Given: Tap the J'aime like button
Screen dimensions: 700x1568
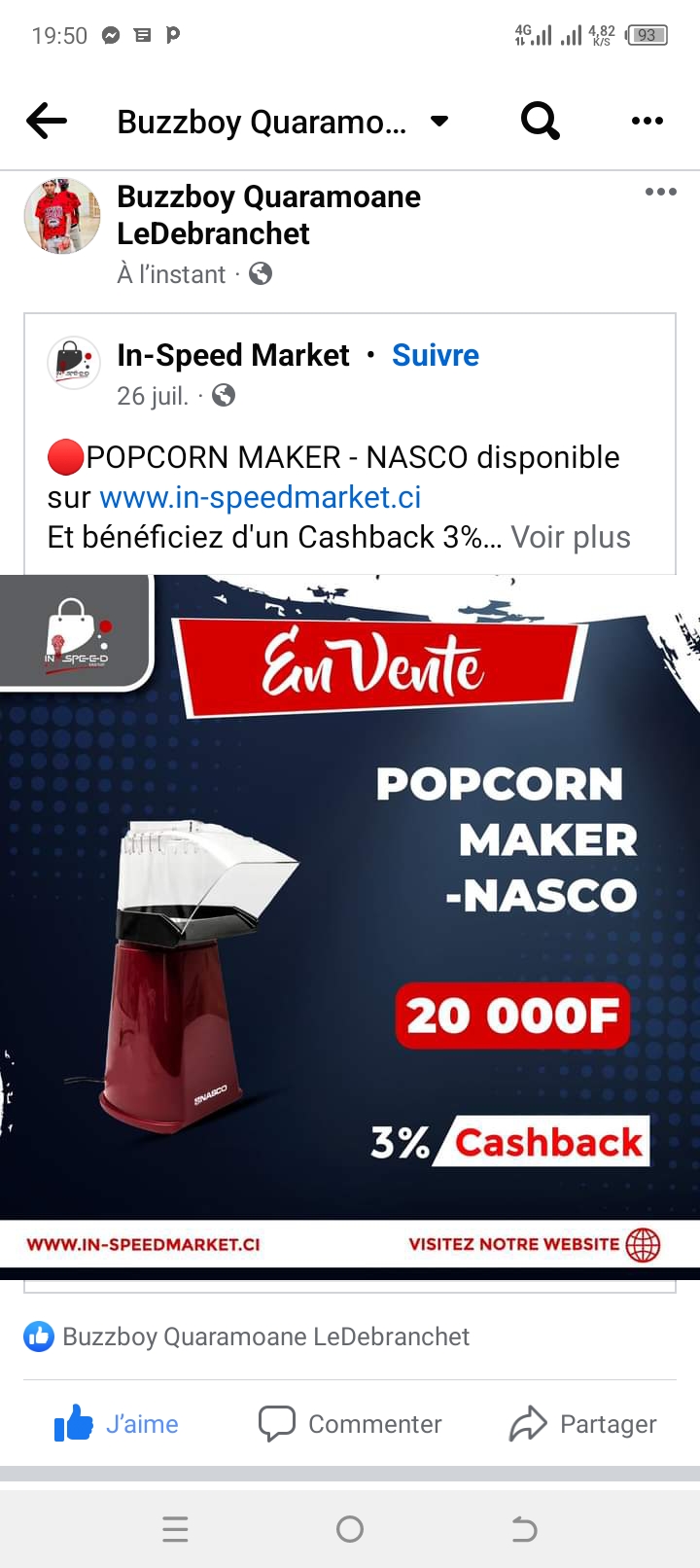Looking at the screenshot, I should [117, 1424].
